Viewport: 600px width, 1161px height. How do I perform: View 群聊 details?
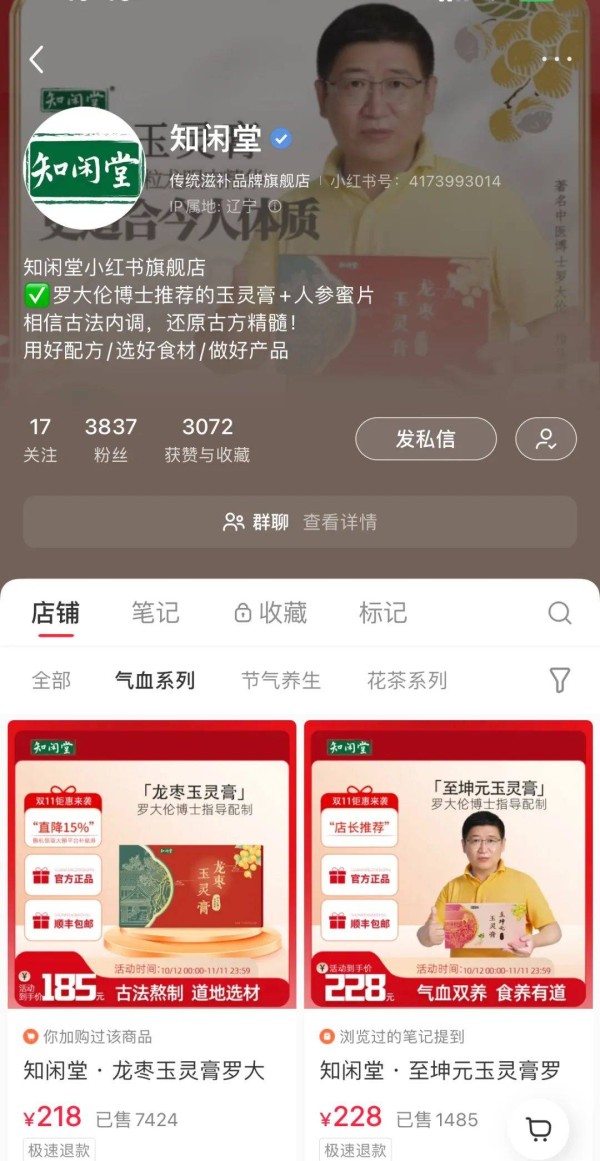(x=300, y=522)
